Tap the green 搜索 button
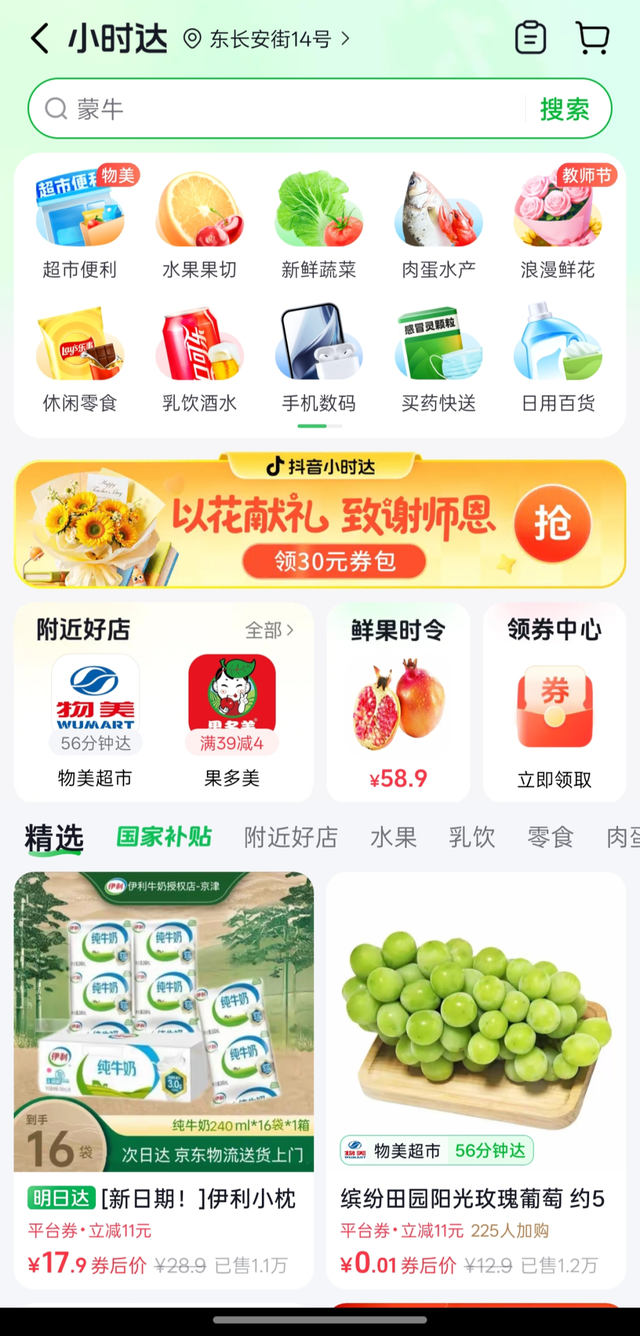This screenshot has height=1336, width=640. click(x=565, y=108)
